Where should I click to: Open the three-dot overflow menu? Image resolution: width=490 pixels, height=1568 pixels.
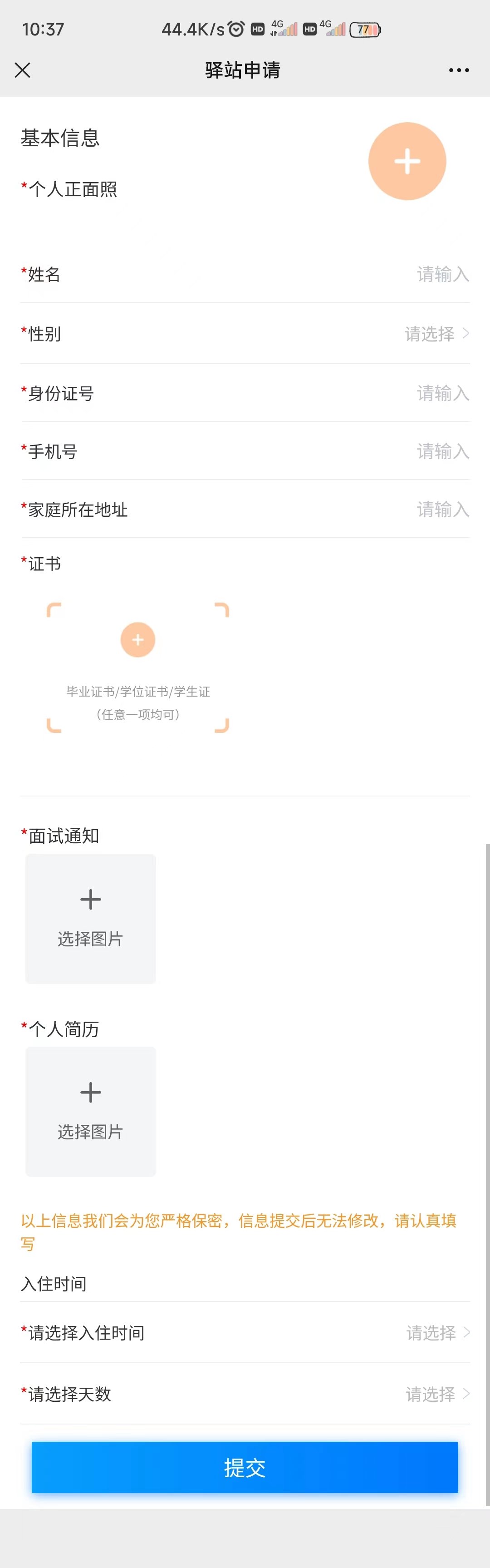458,70
